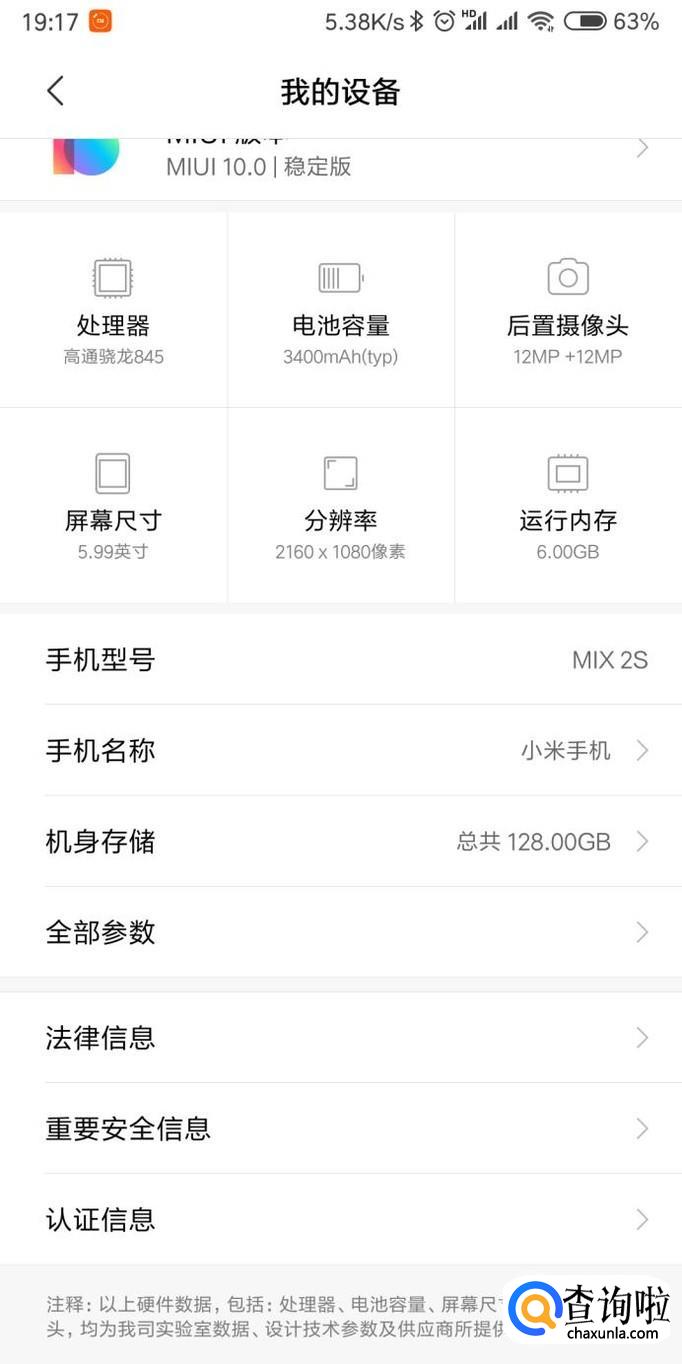Open 重要安全信息
This screenshot has height=1364, width=682.
click(340, 1128)
